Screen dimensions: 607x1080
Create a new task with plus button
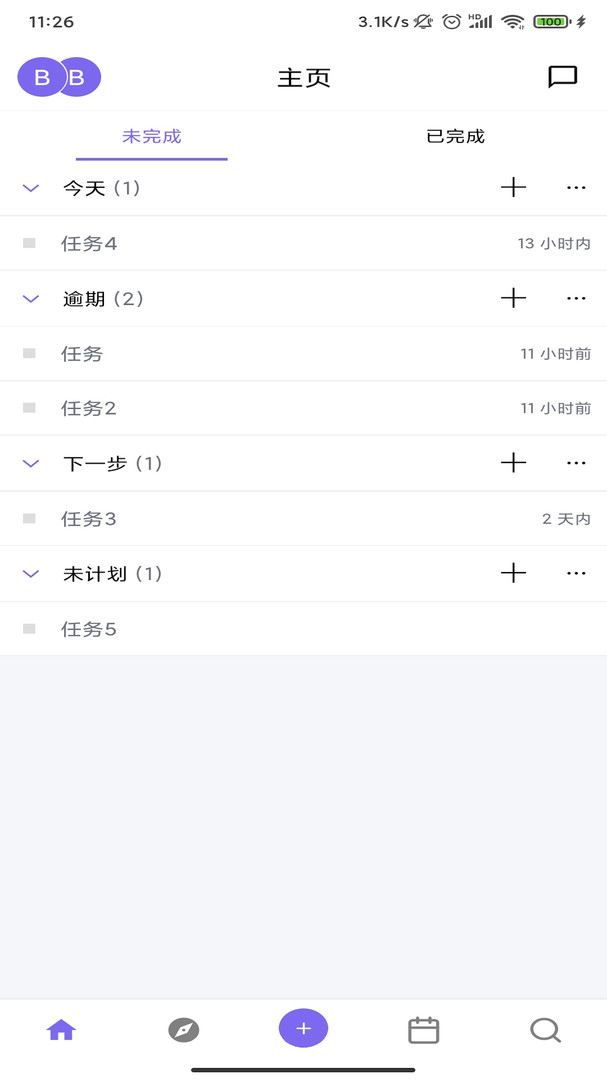coord(303,1028)
